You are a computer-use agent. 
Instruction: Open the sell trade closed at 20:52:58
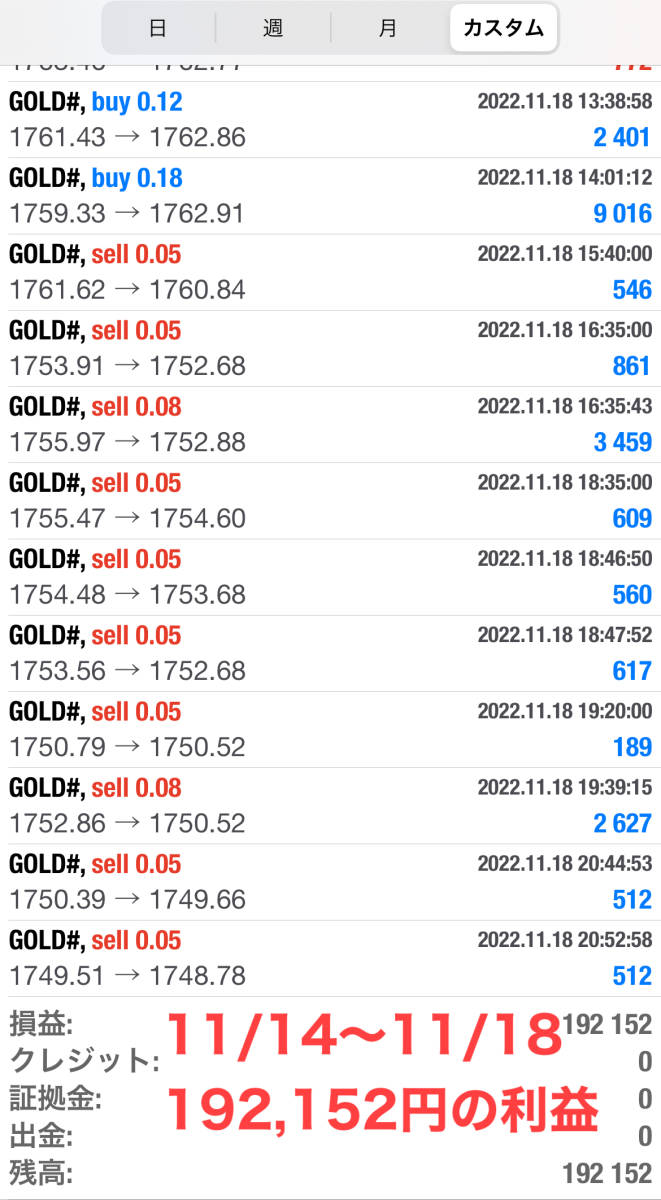click(330, 958)
